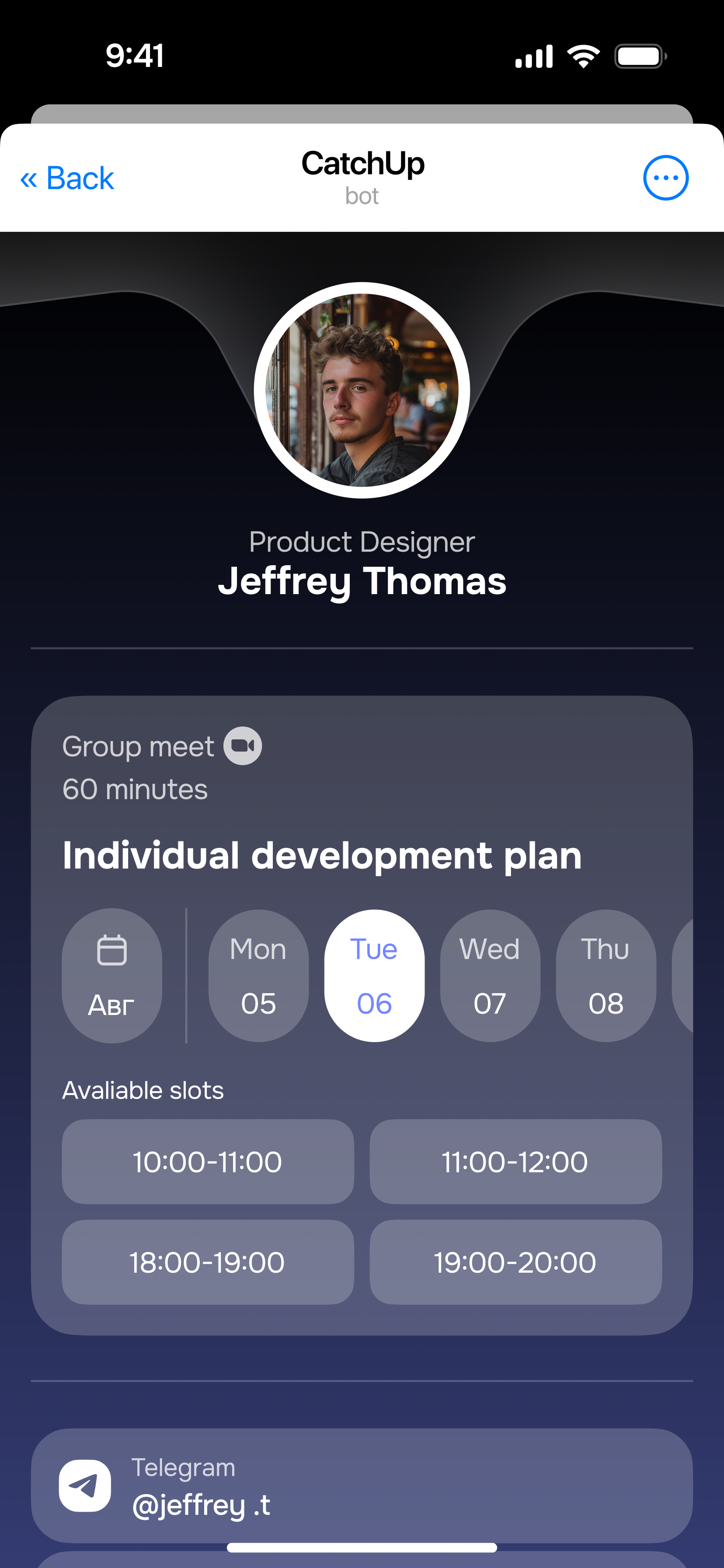The height and width of the screenshot is (1568, 724).
Task: Go back using the Back control
Action: click(67, 177)
